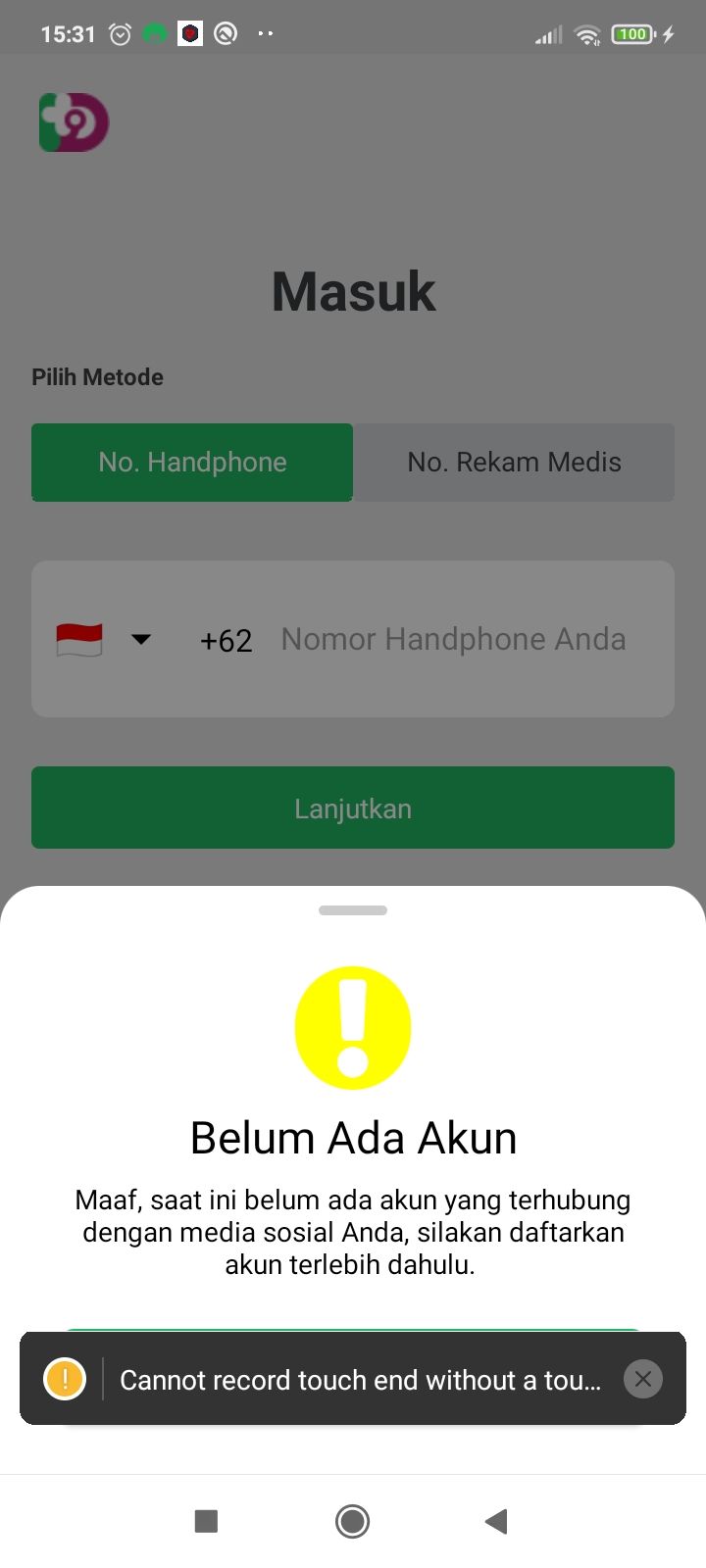Focus the Nomor Handphone Anda field

(x=453, y=639)
